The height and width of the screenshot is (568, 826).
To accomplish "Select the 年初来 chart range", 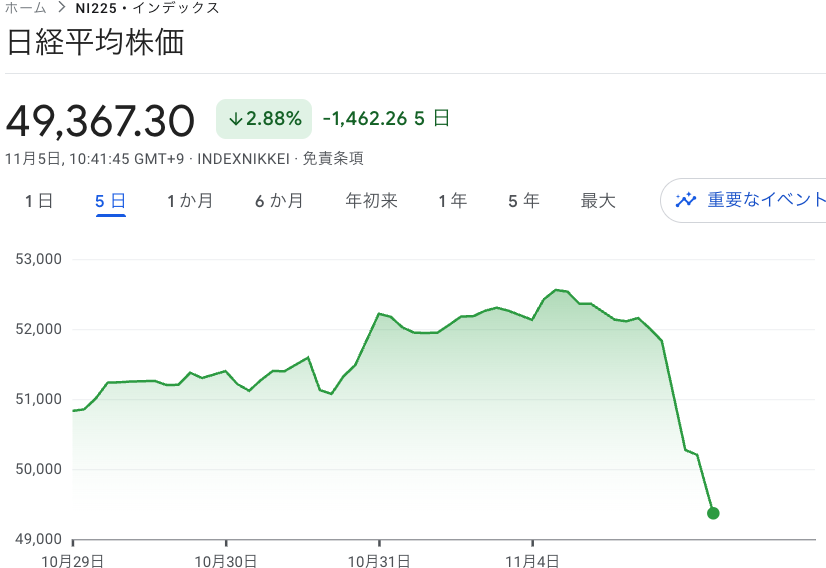I will click(x=371, y=201).
